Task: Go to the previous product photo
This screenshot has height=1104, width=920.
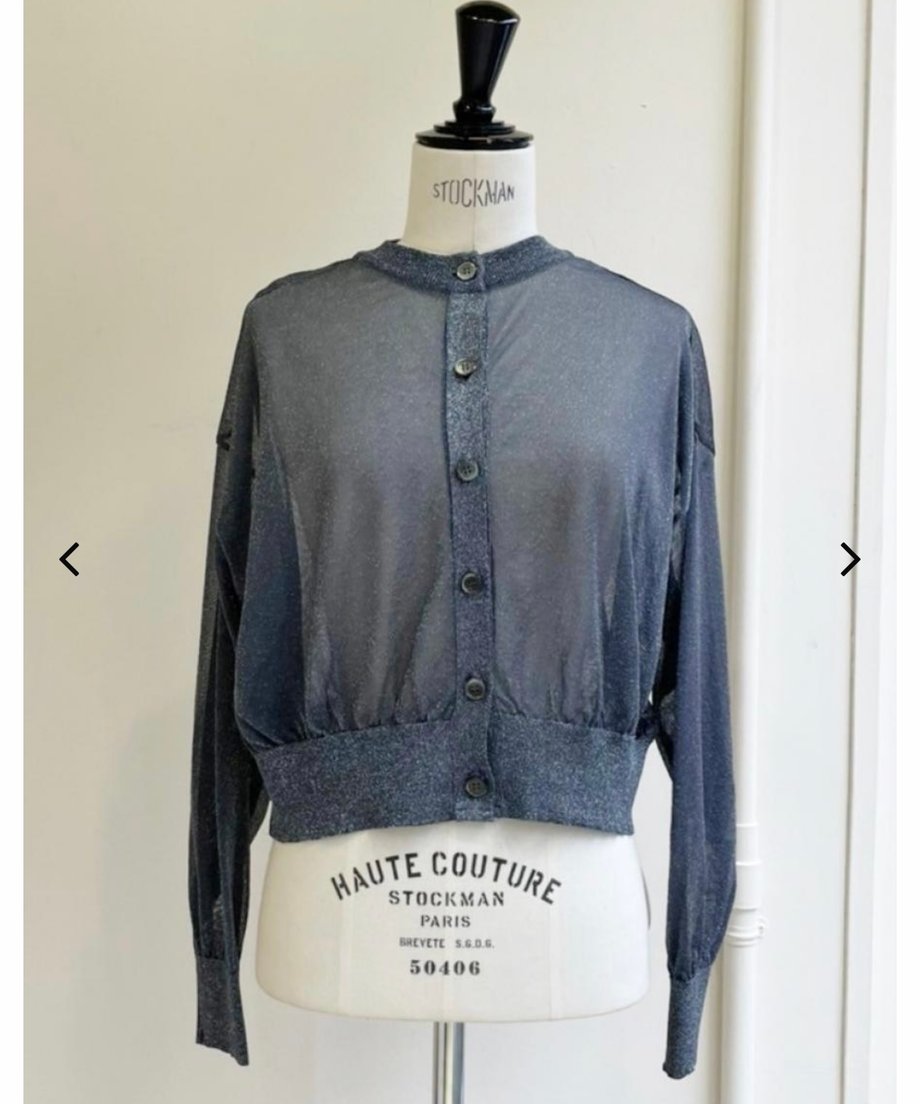Action: (x=69, y=560)
